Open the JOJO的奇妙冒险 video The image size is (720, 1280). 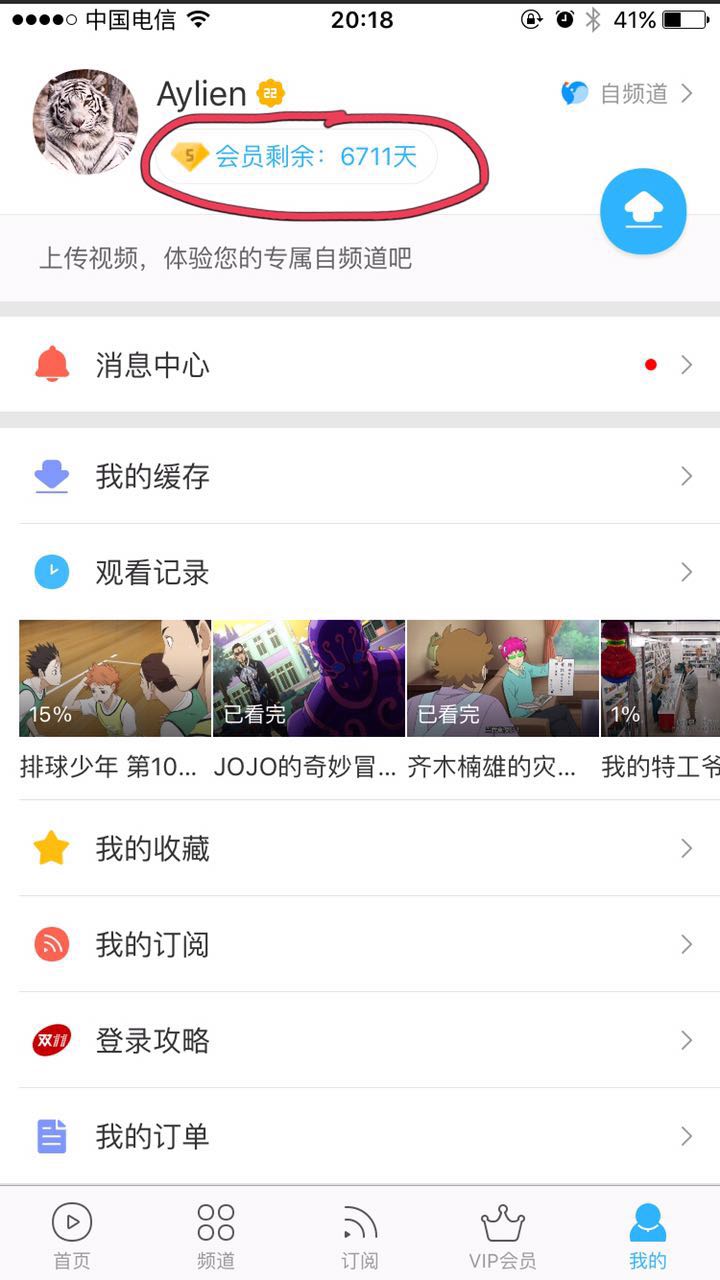[x=308, y=679]
